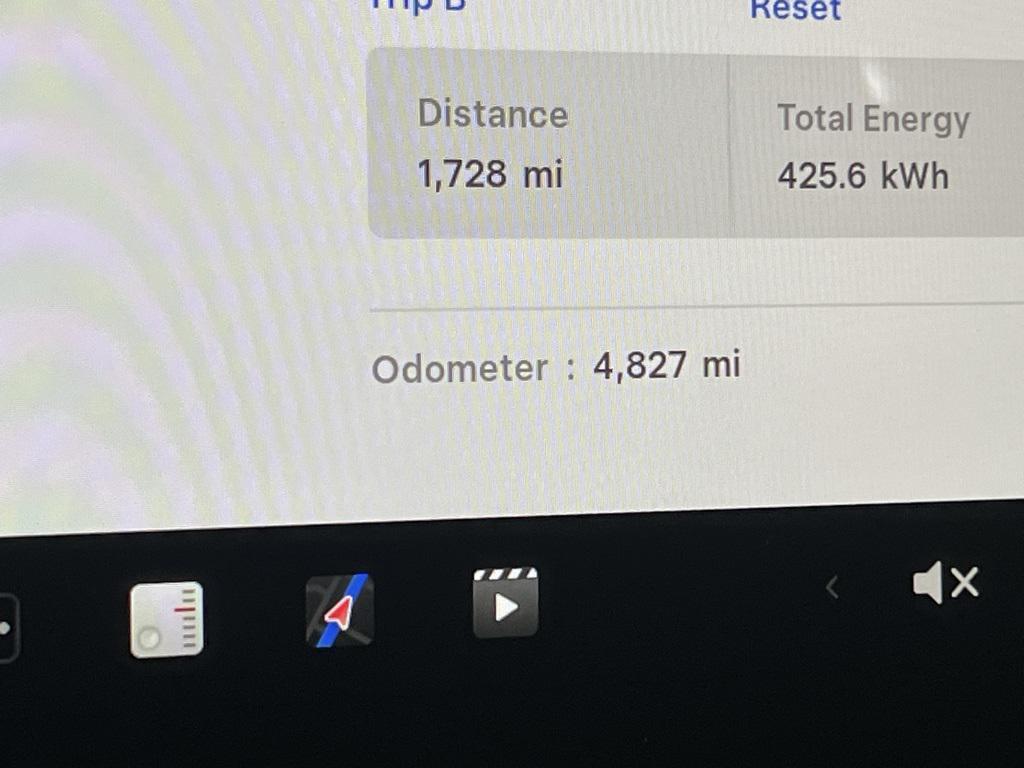The width and height of the screenshot is (1024, 768).
Task: Tap the left chevron beside volume
Action: coord(832,588)
